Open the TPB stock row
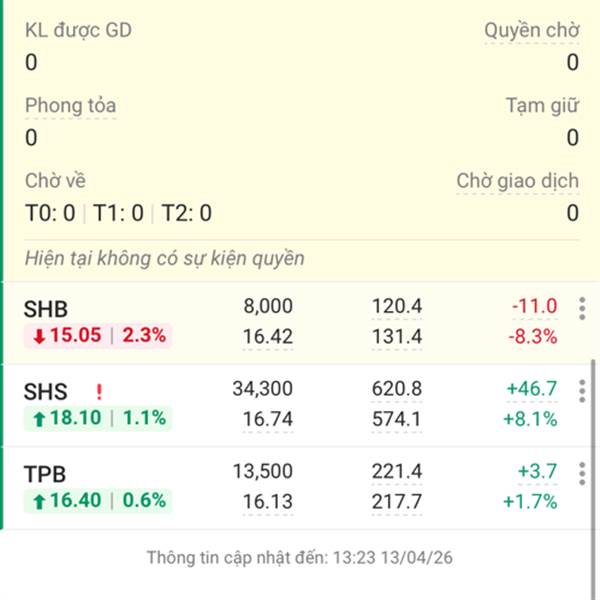This screenshot has width=600, height=600. (290, 486)
